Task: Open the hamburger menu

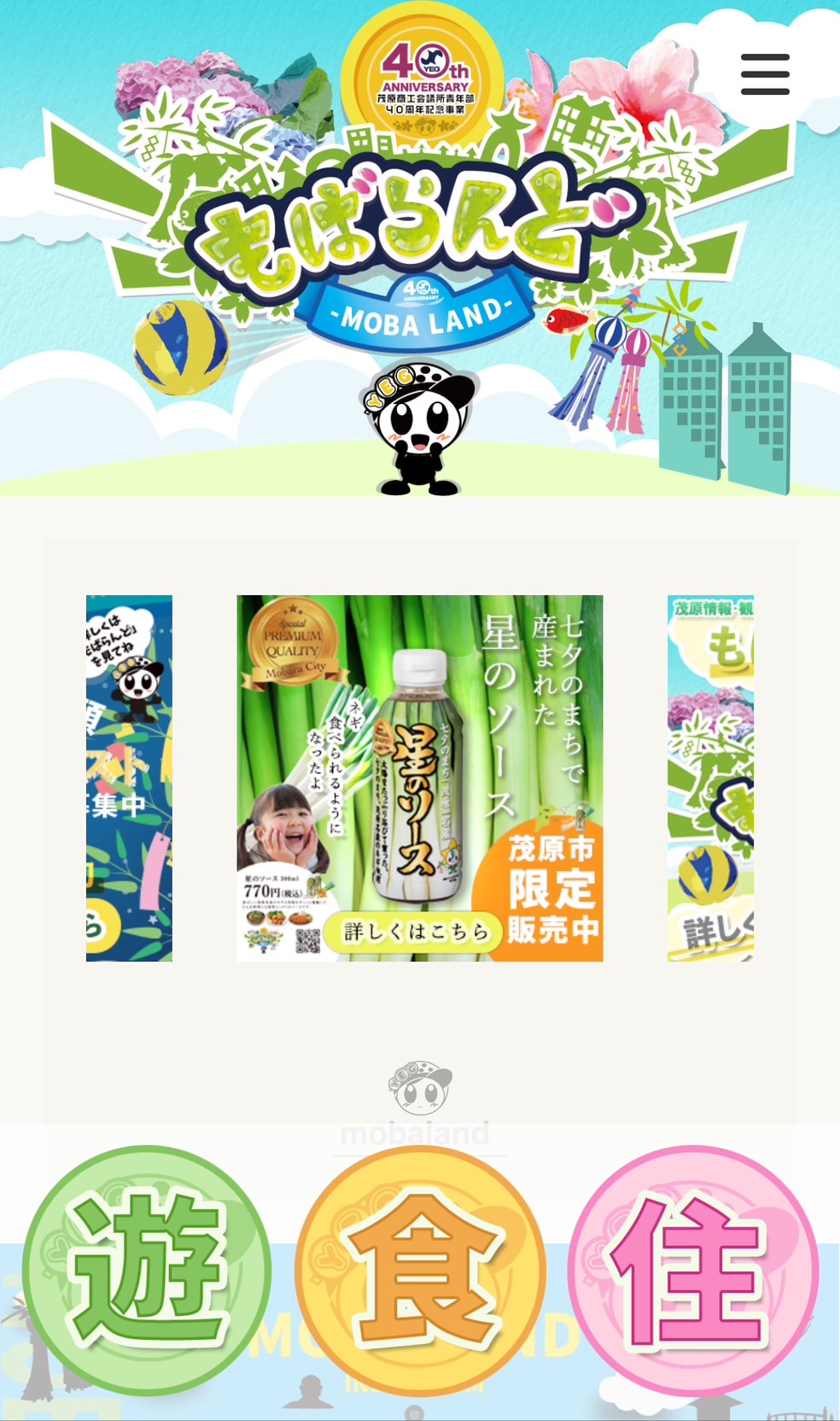Action: pyautogui.click(x=765, y=74)
